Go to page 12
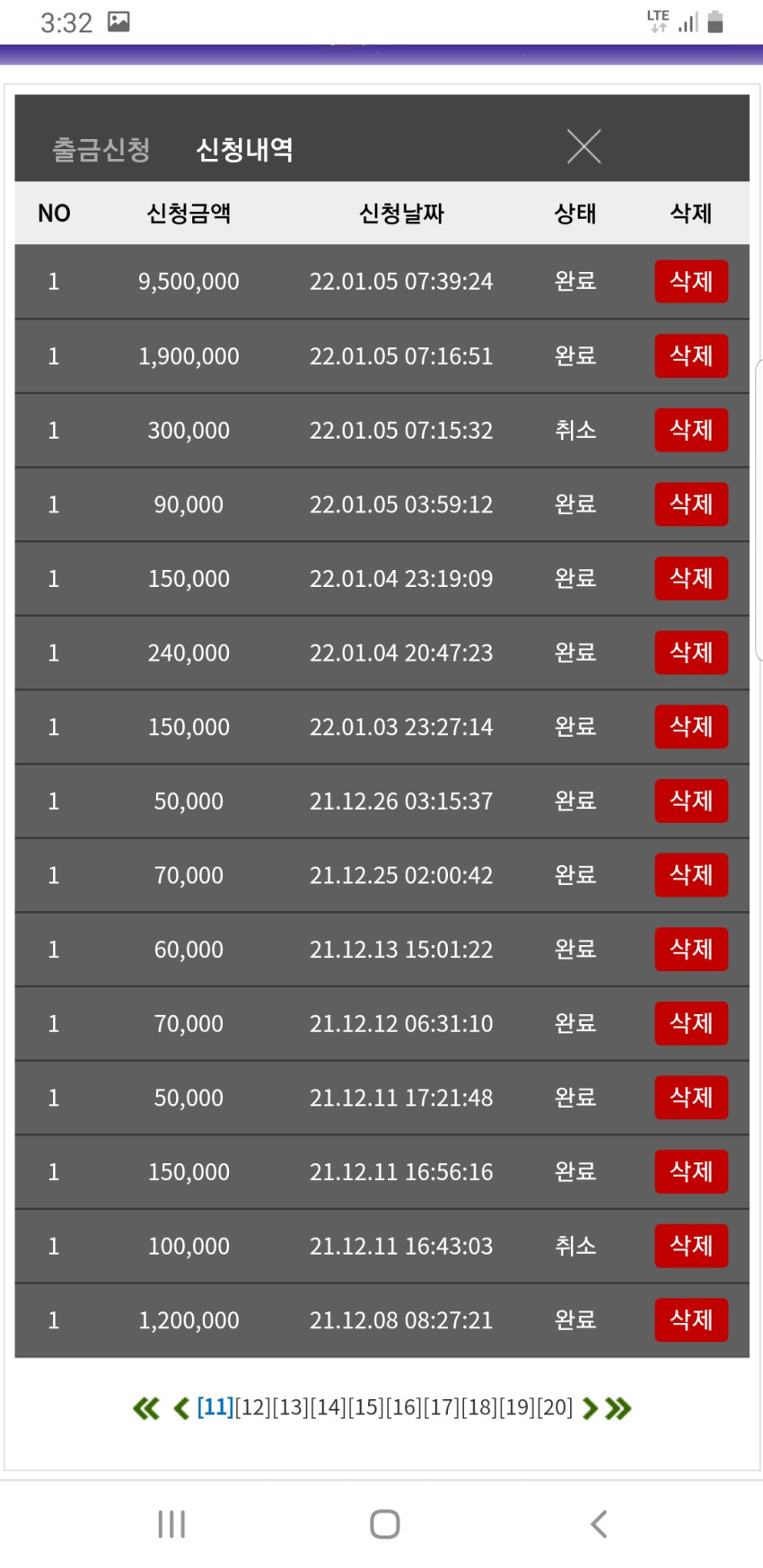763x1568 pixels. pyautogui.click(x=252, y=1407)
